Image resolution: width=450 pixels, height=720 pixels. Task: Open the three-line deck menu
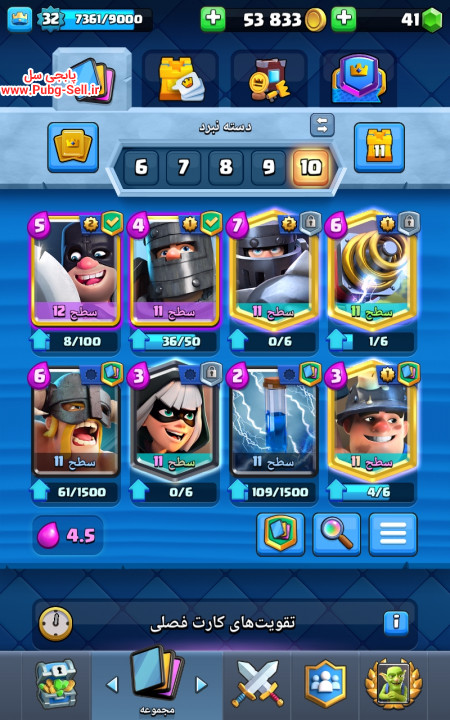[x=393, y=534]
